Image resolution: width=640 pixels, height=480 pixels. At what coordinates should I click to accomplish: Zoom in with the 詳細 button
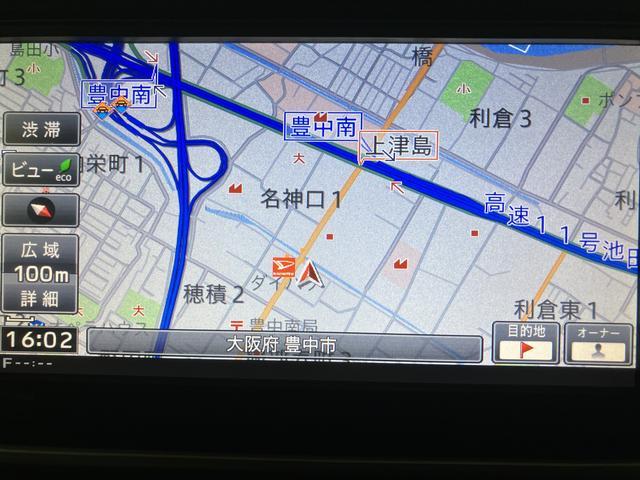40,299
